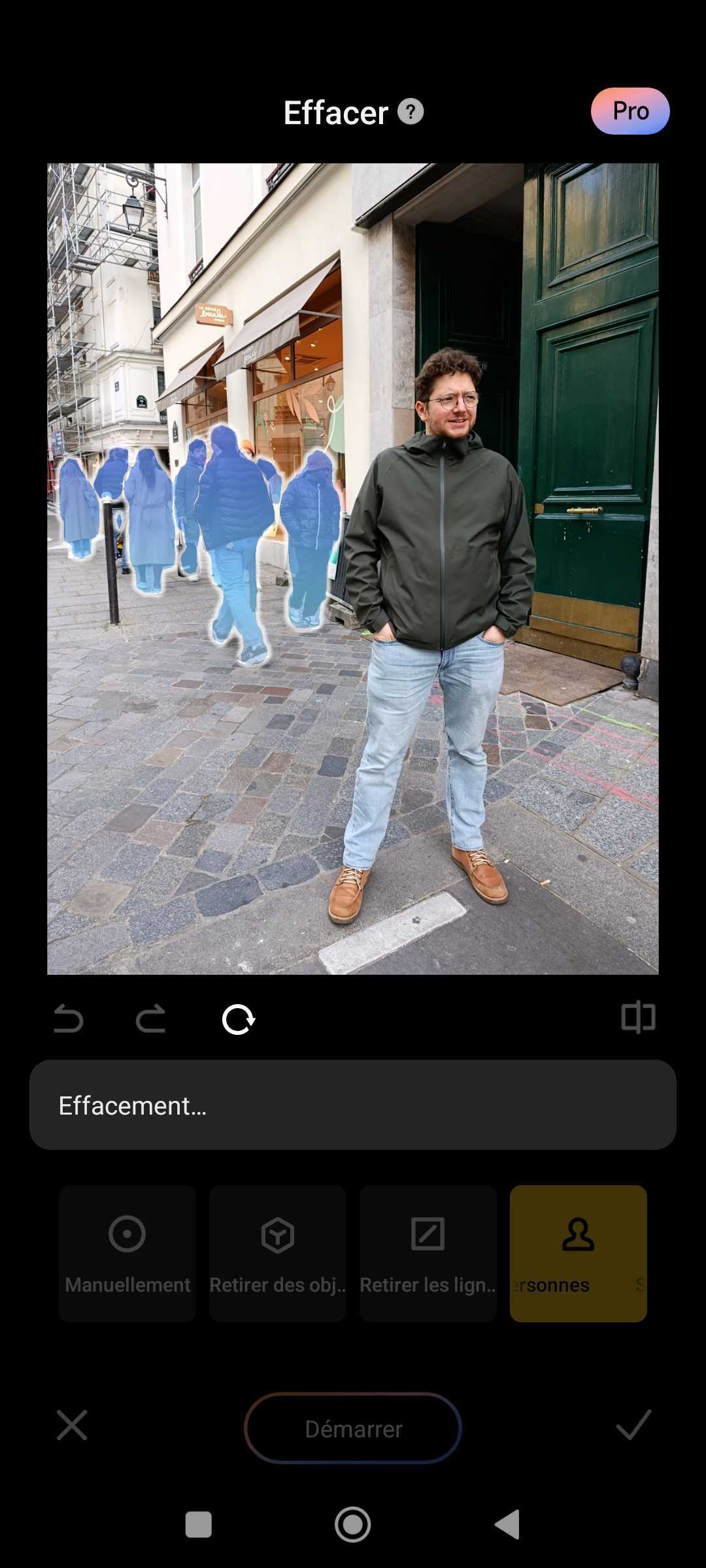Cancel editing with the X icon
Screen dimensions: 706x1568
tap(72, 1425)
